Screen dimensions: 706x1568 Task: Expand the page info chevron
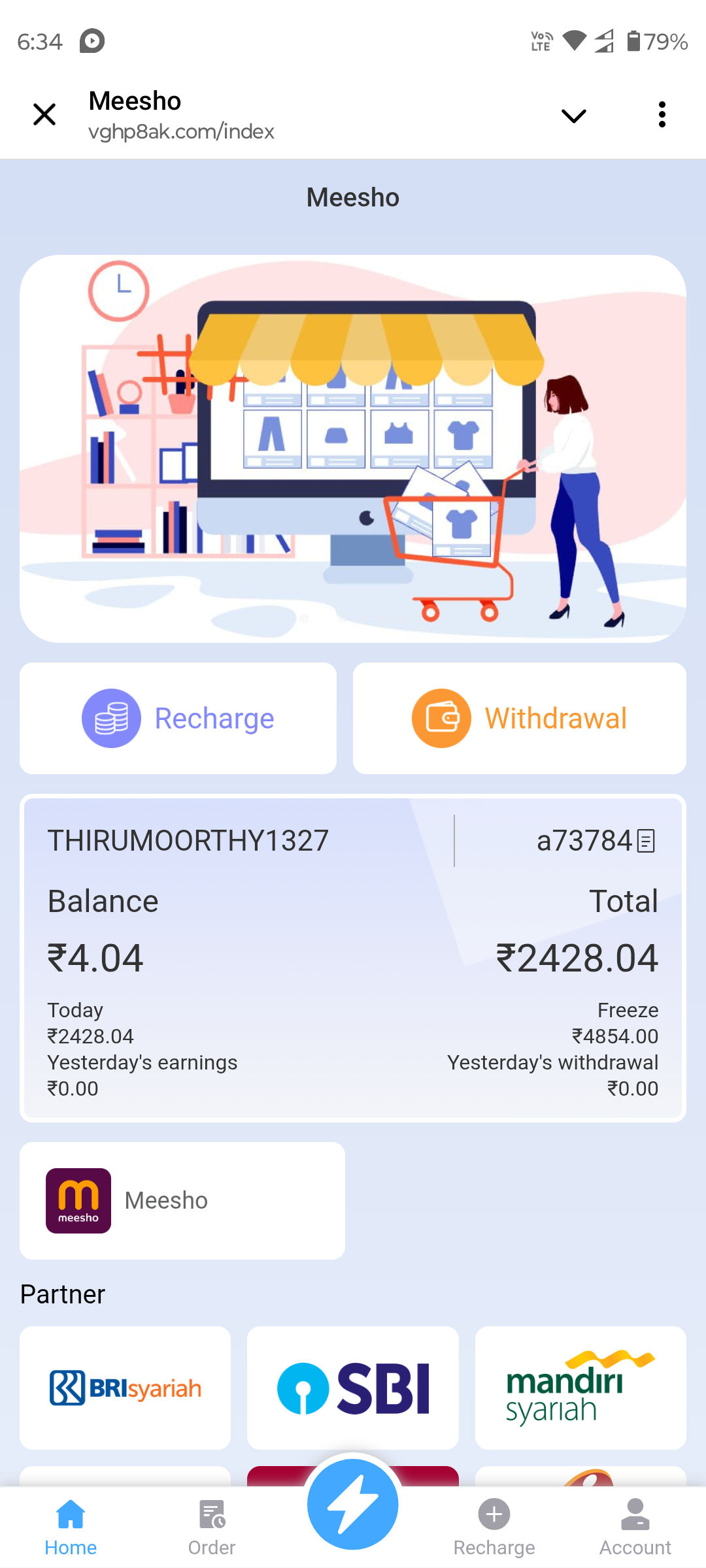(x=573, y=116)
